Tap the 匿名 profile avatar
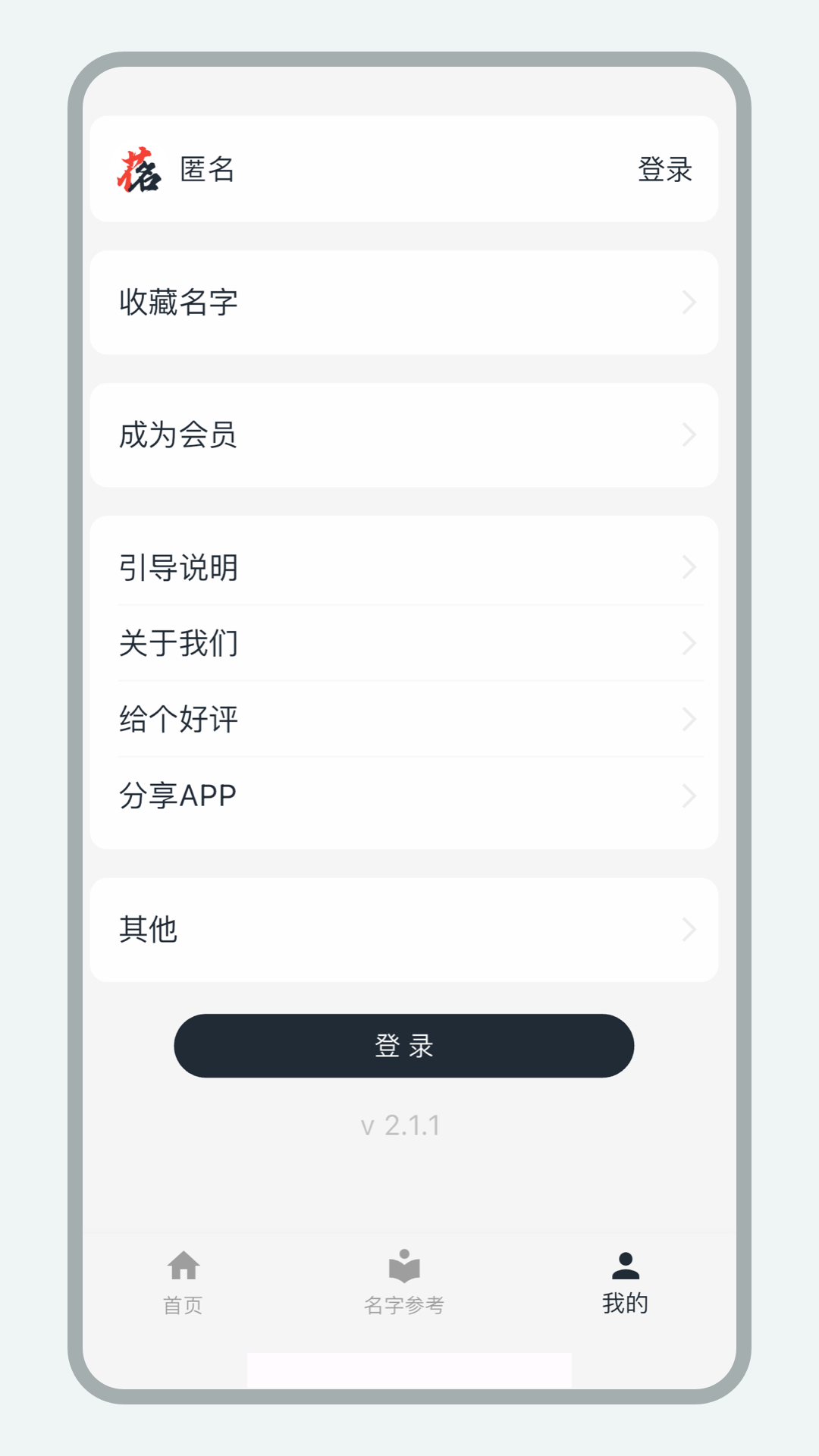819x1456 pixels. coord(140,170)
